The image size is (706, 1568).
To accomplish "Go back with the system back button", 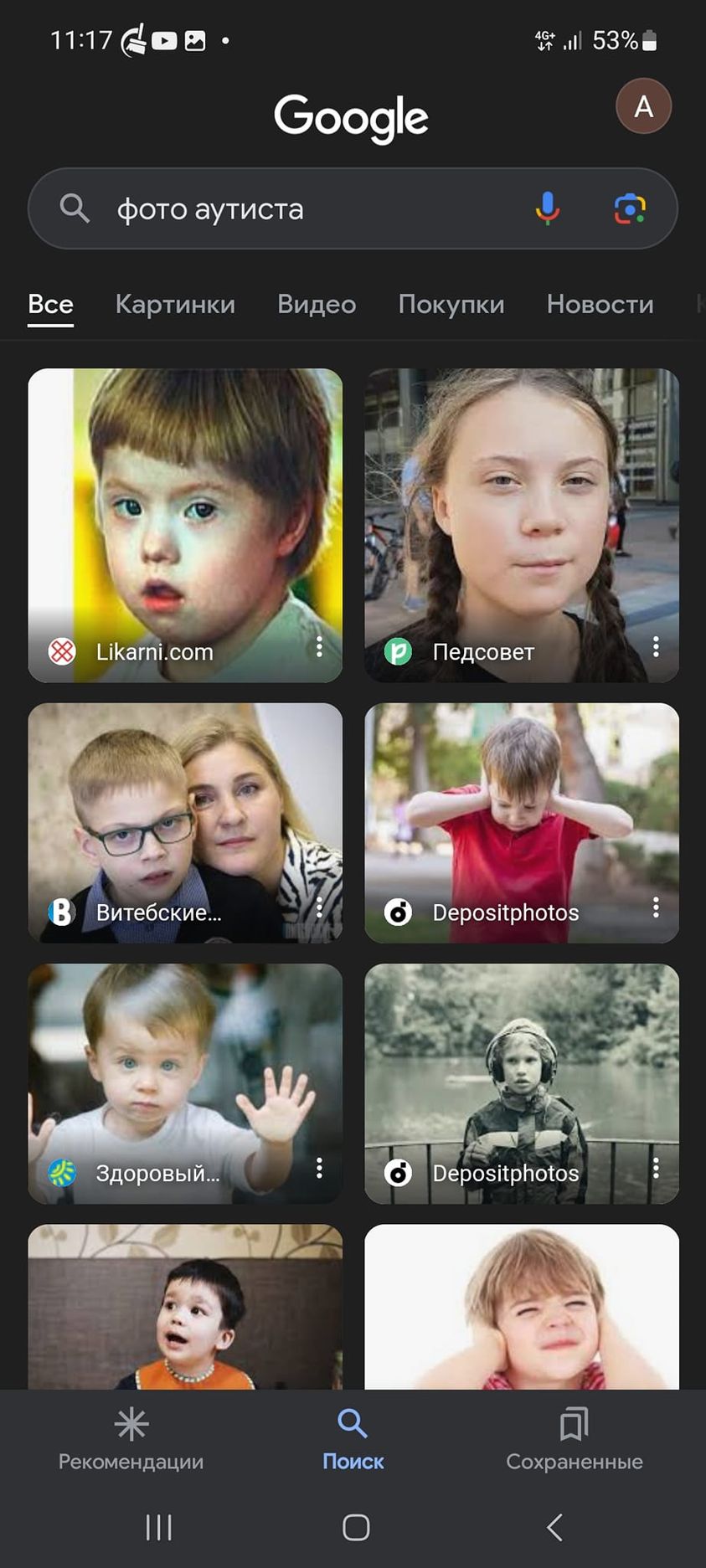I will tap(554, 1527).
